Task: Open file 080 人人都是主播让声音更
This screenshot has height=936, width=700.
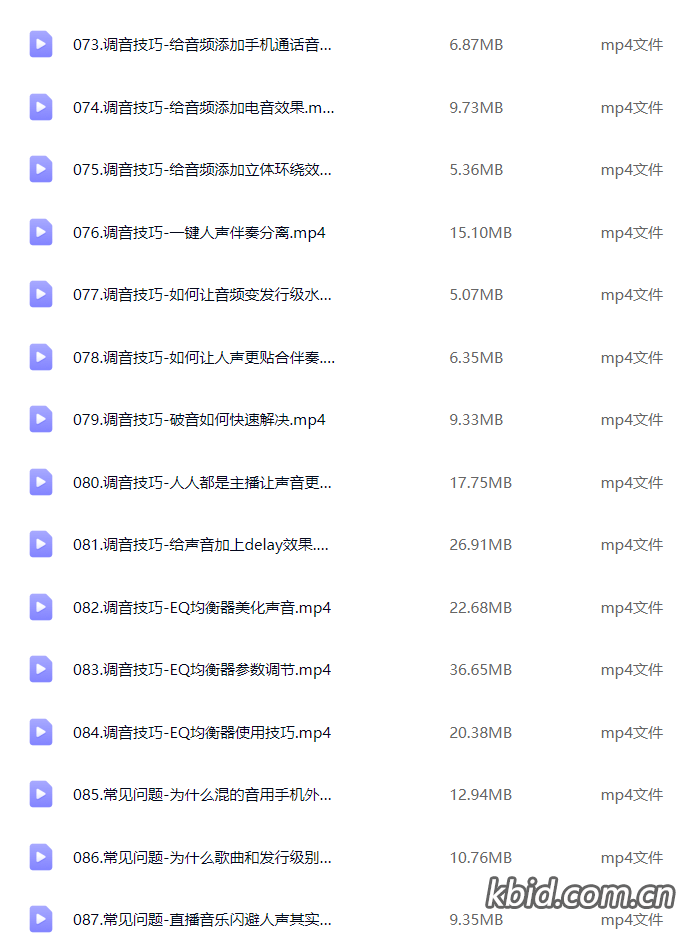Action: coord(202,483)
